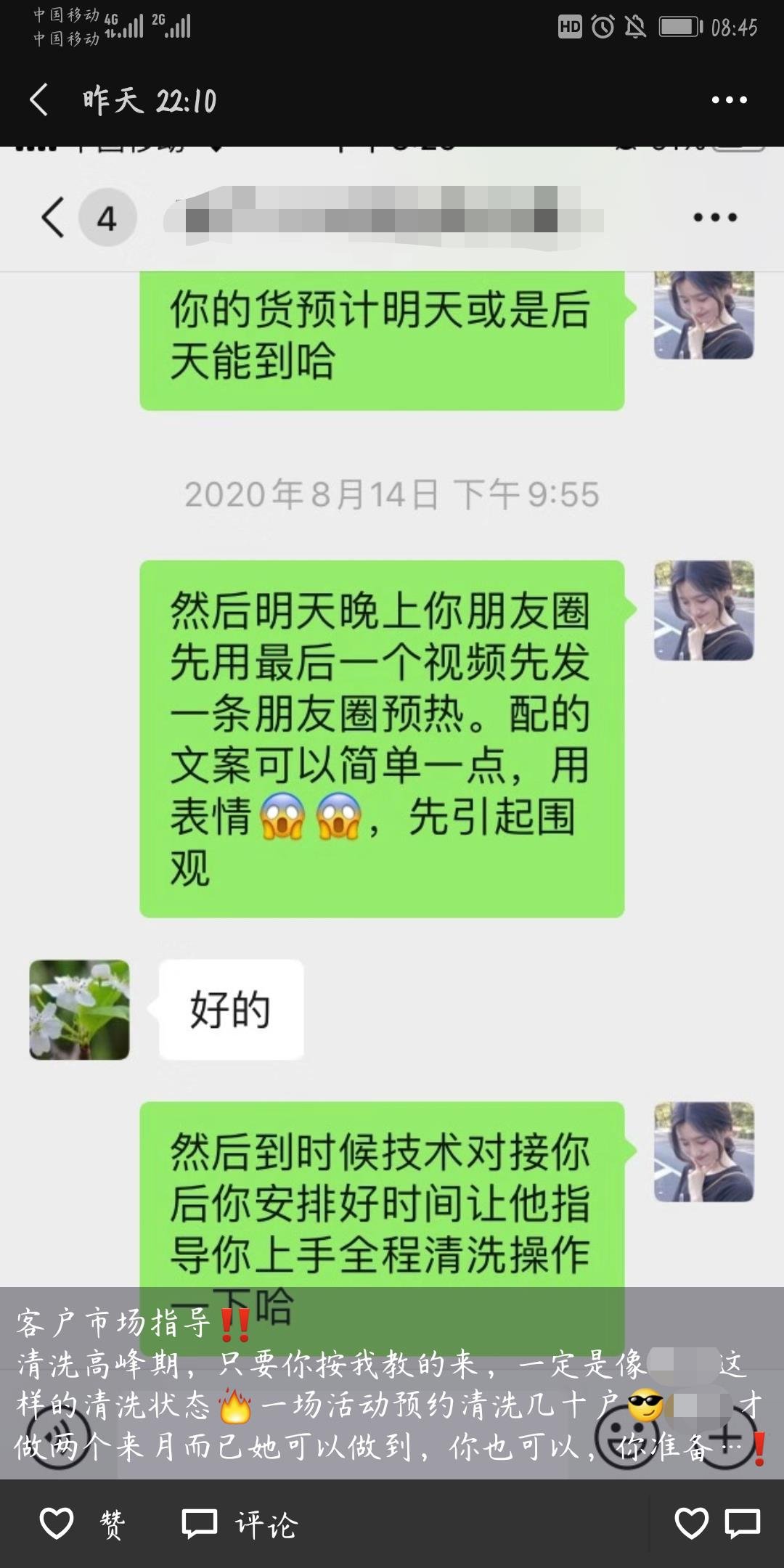Tap the 好的 chat message bubble
Image resolution: width=784 pixels, height=1568 pixels.
[x=229, y=1005]
